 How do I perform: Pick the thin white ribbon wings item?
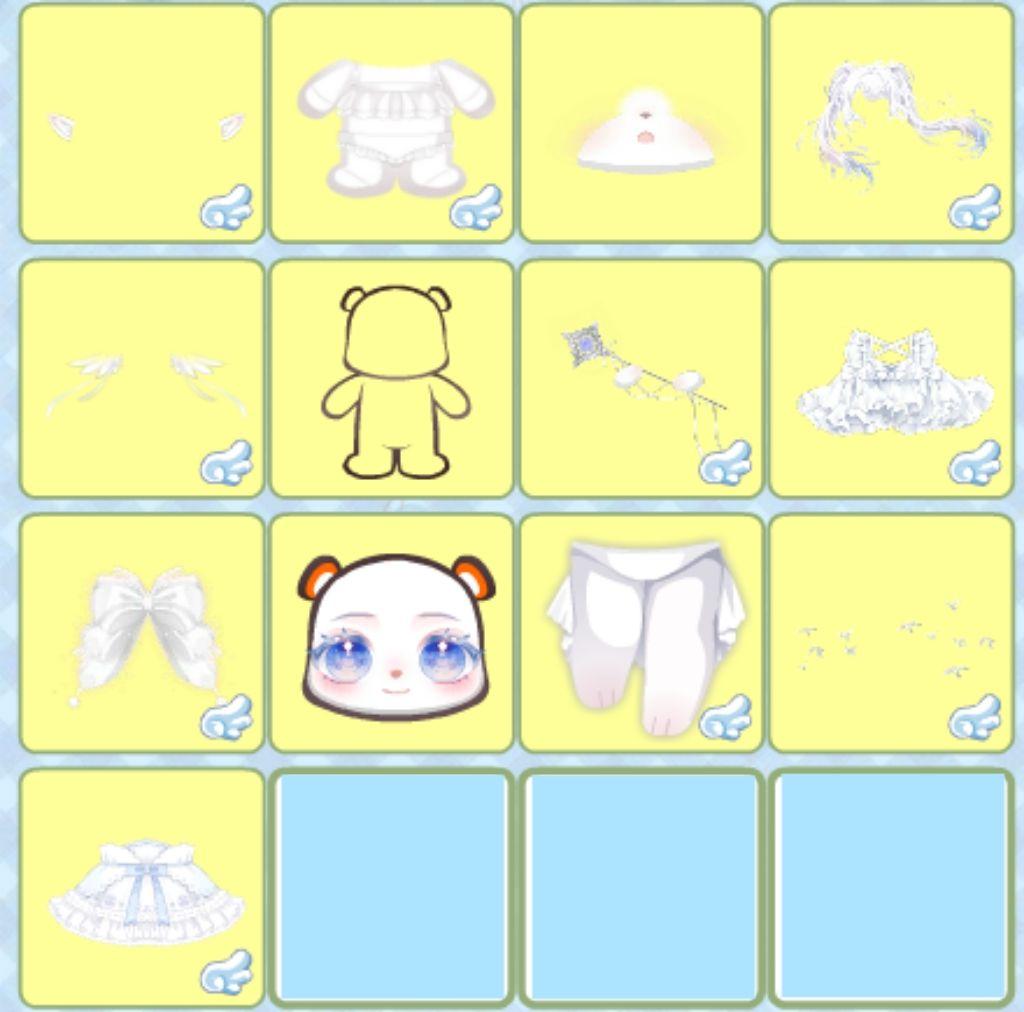click(142, 378)
